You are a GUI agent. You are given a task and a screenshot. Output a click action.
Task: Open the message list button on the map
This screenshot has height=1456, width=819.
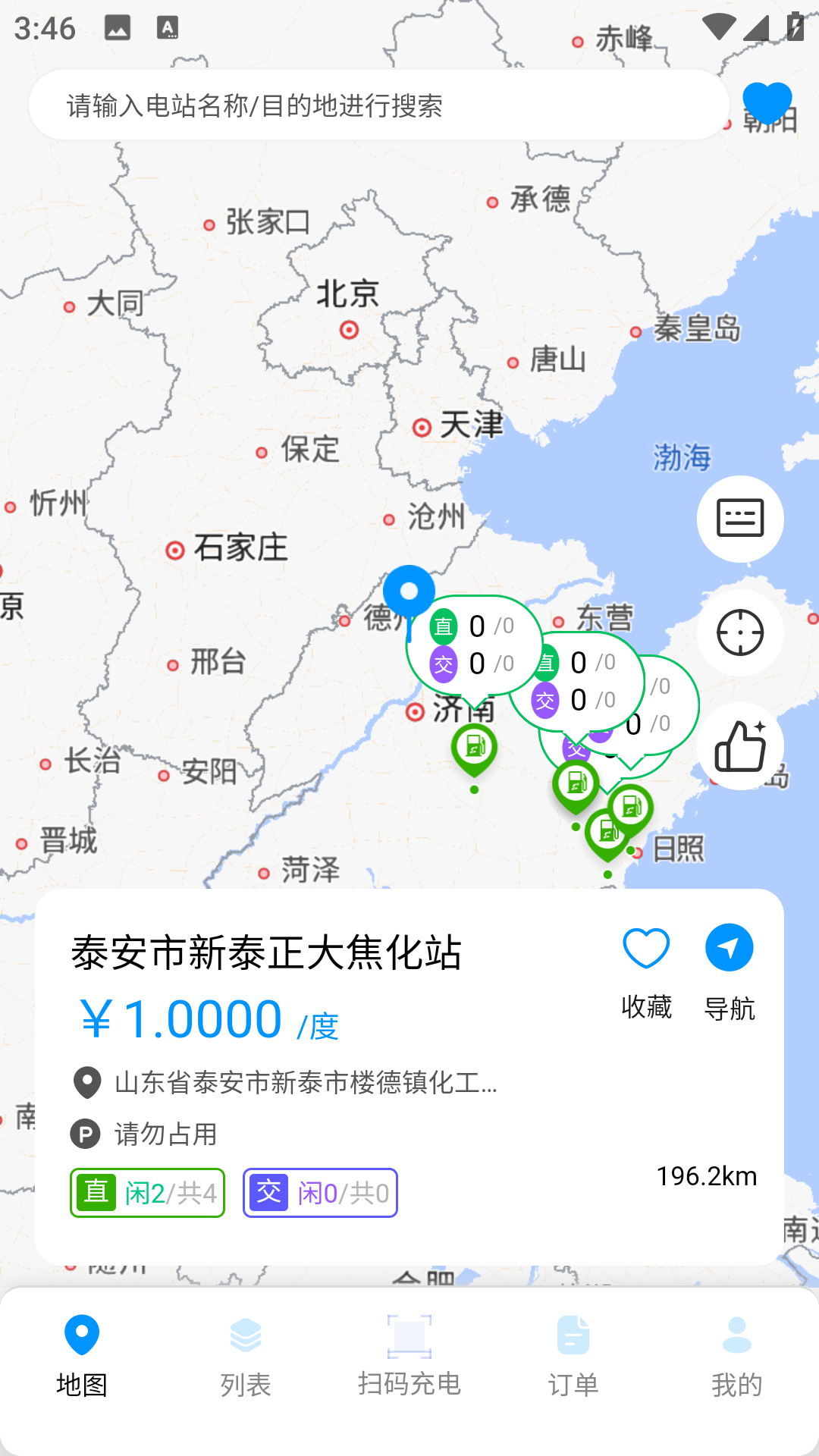[740, 519]
